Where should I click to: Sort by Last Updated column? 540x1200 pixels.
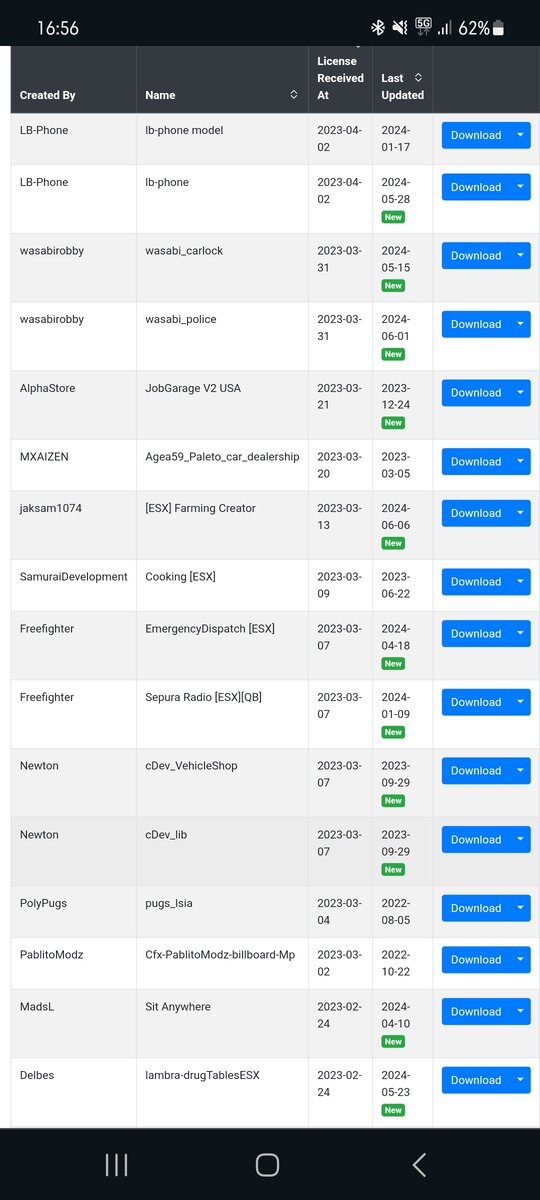[418, 78]
